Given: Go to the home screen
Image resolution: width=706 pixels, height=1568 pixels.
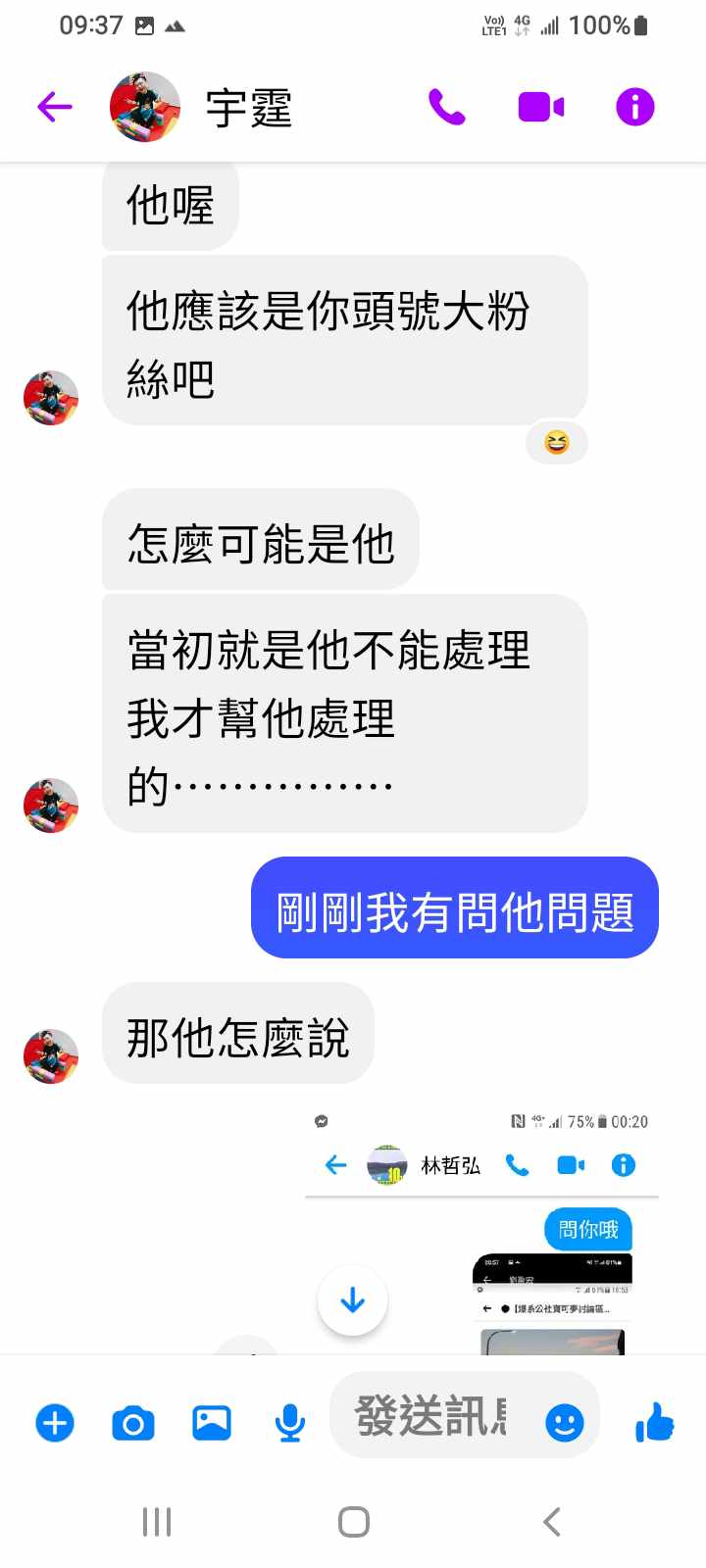Looking at the screenshot, I should [x=353, y=1522].
